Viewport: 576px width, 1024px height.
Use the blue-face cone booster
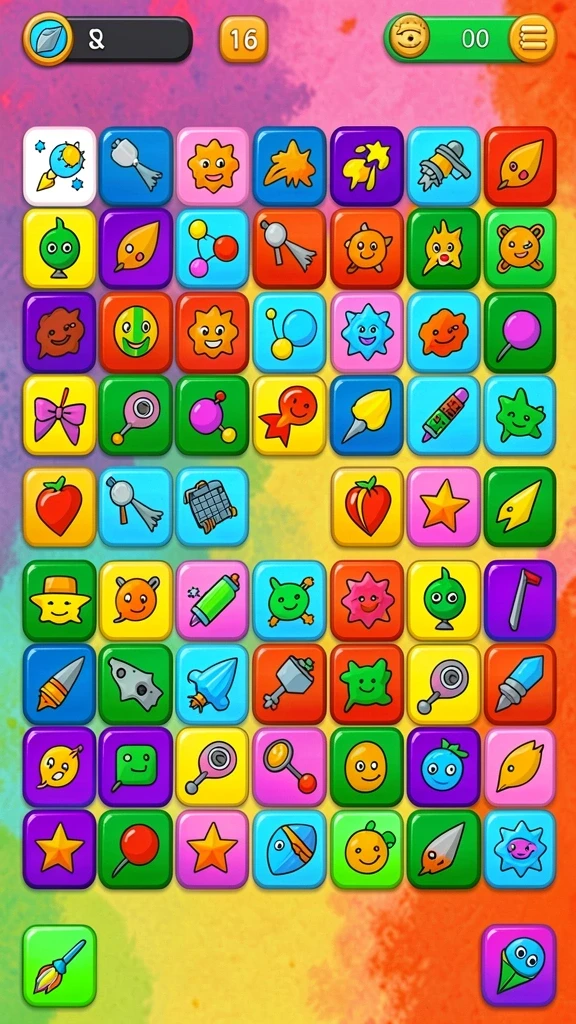point(519,966)
